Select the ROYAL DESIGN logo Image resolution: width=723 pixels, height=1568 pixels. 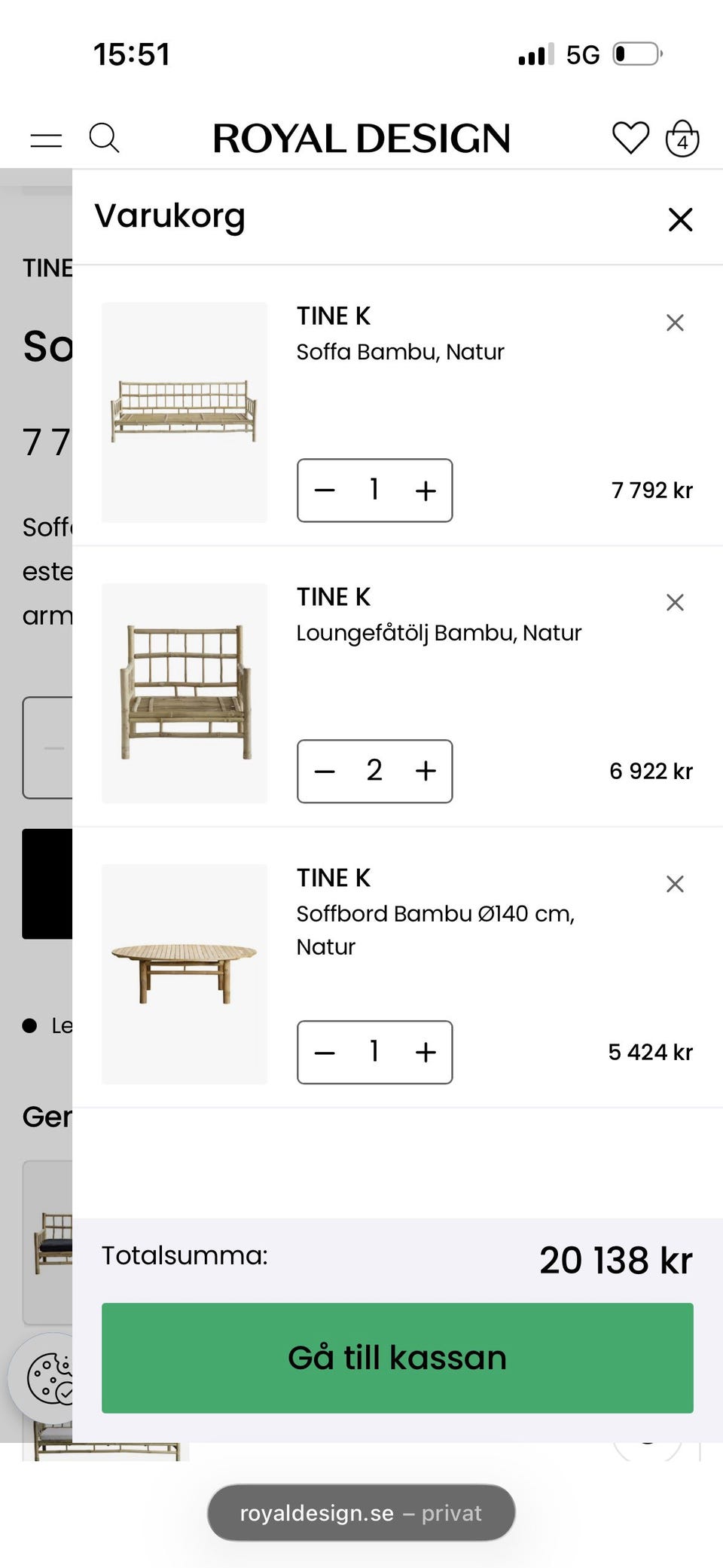click(x=361, y=138)
